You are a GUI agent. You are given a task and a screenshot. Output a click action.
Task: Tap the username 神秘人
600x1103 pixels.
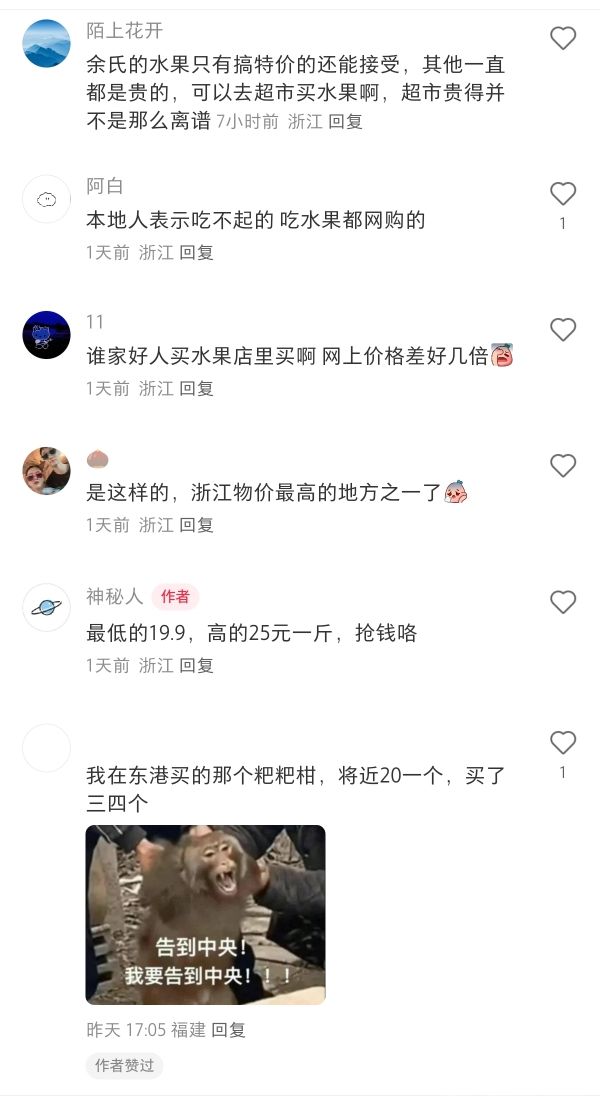[x=115, y=597]
